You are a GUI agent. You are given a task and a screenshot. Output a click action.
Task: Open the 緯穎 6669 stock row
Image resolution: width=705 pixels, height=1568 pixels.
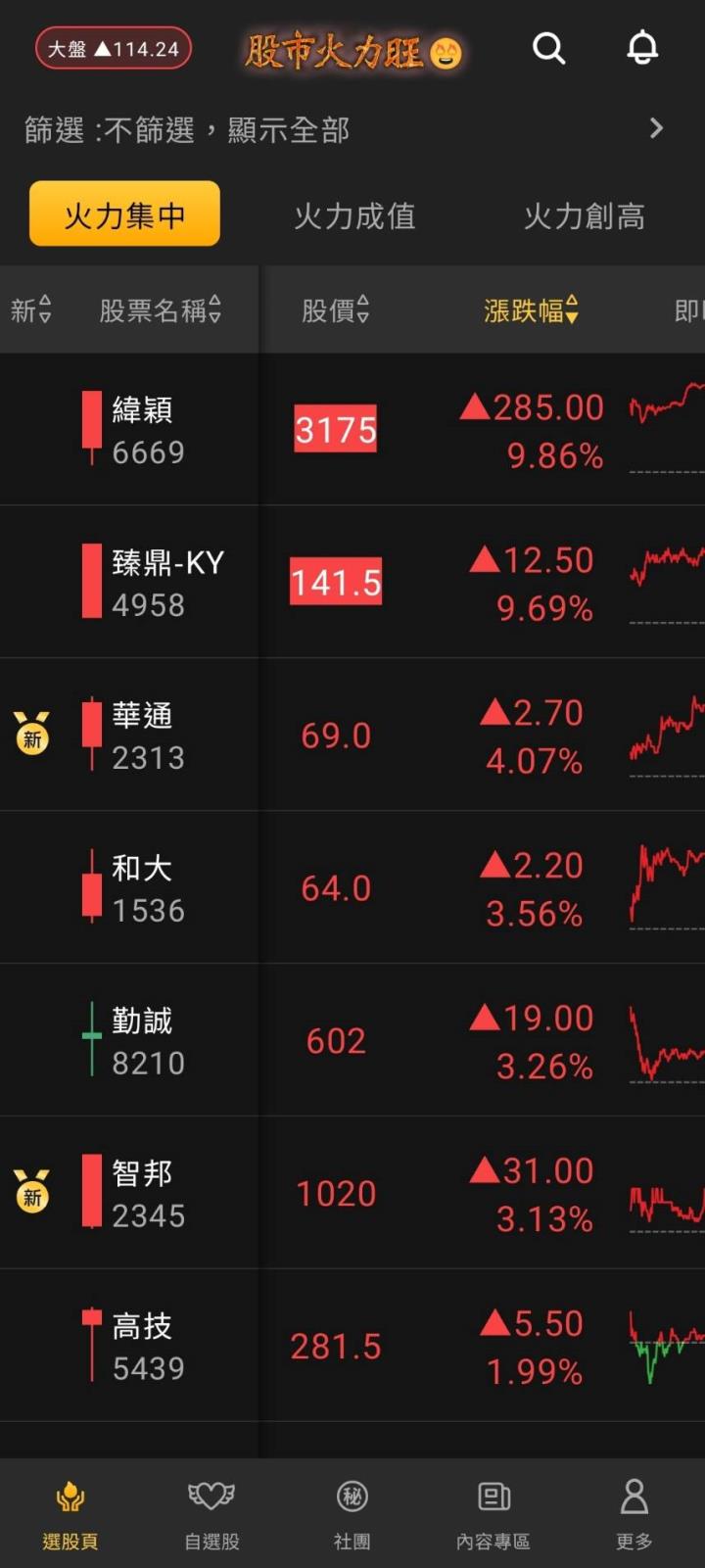point(147,430)
